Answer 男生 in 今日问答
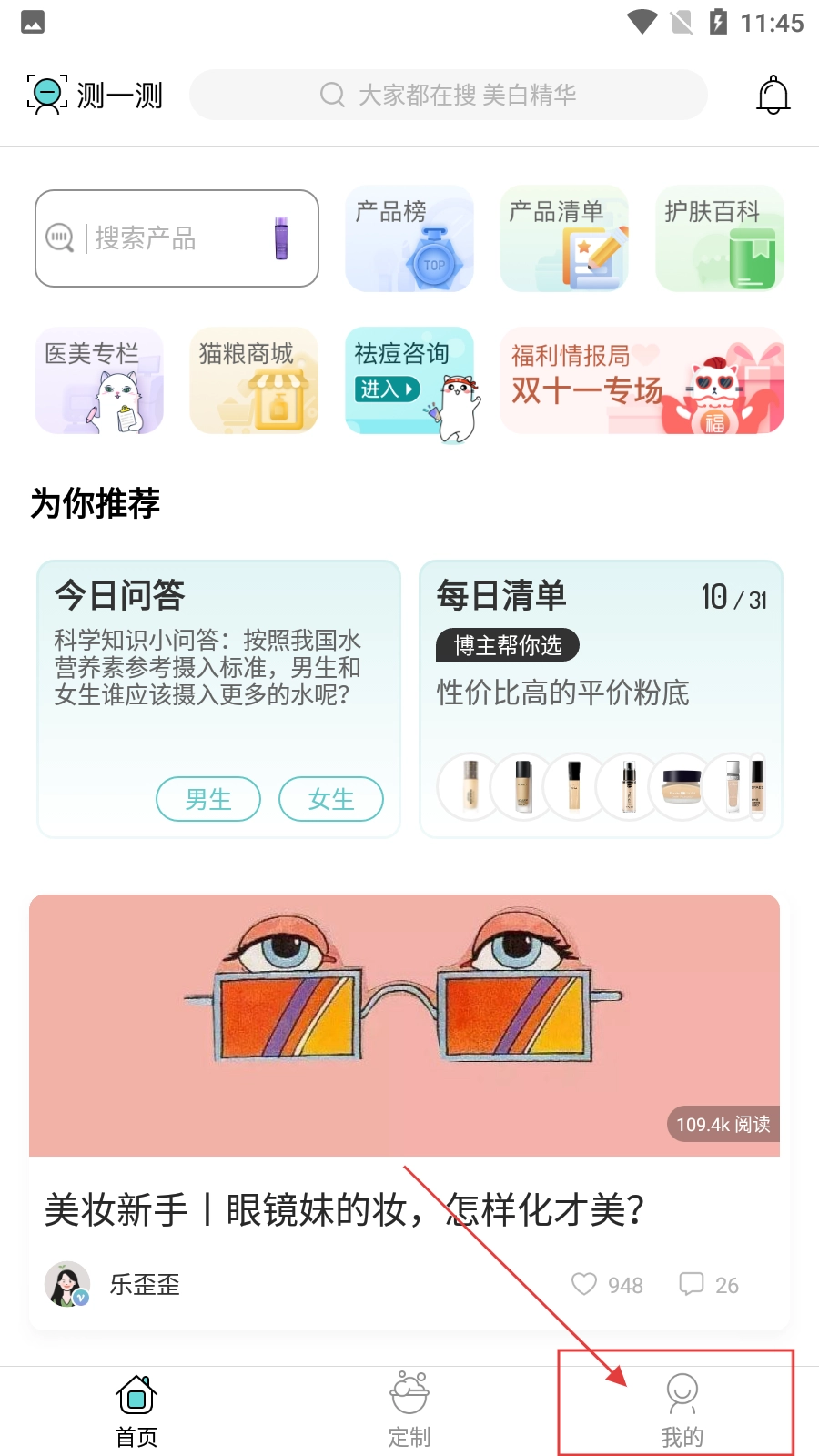The height and width of the screenshot is (1456, 819). 208,799
